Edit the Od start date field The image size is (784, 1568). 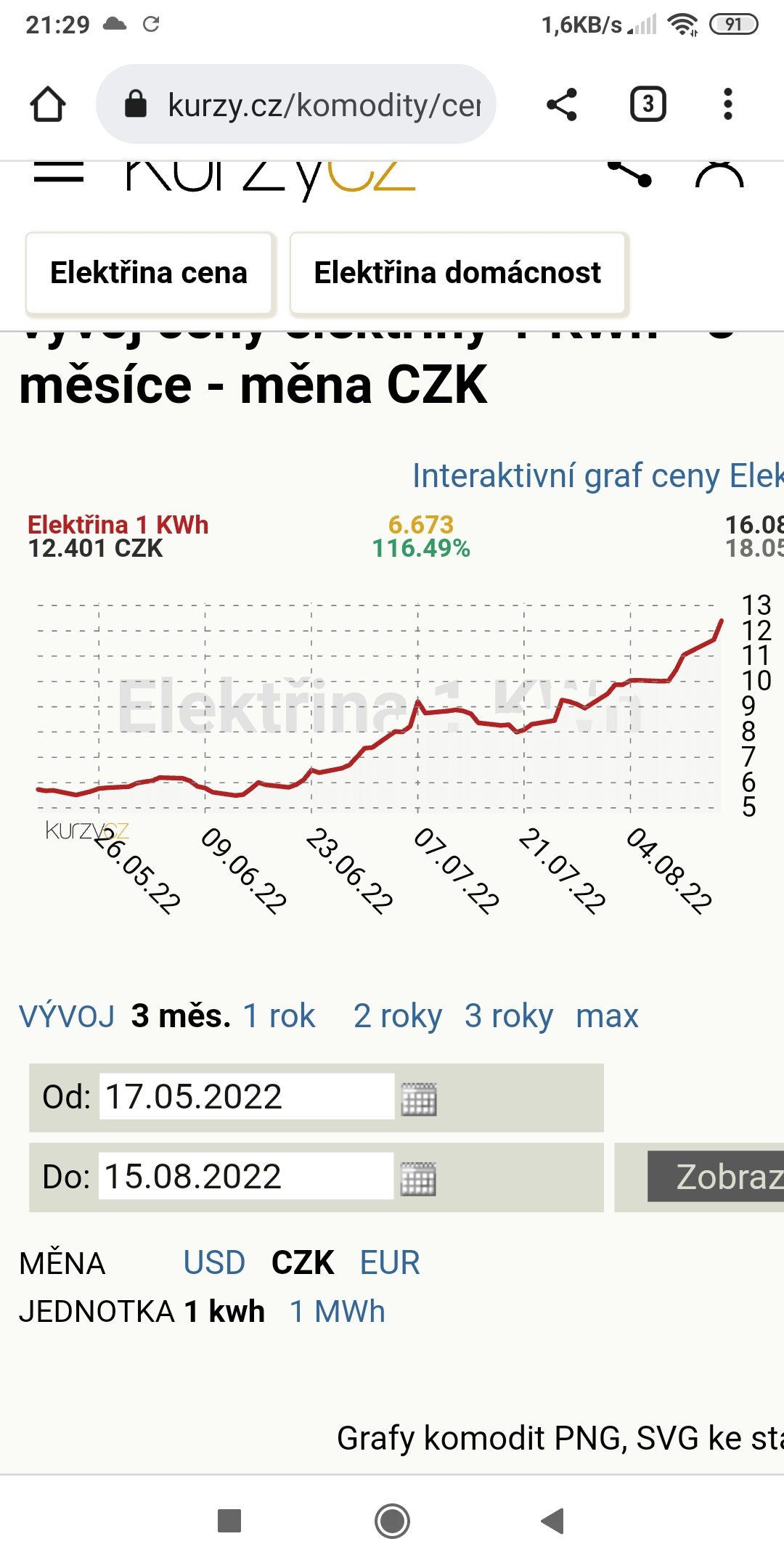click(247, 1097)
